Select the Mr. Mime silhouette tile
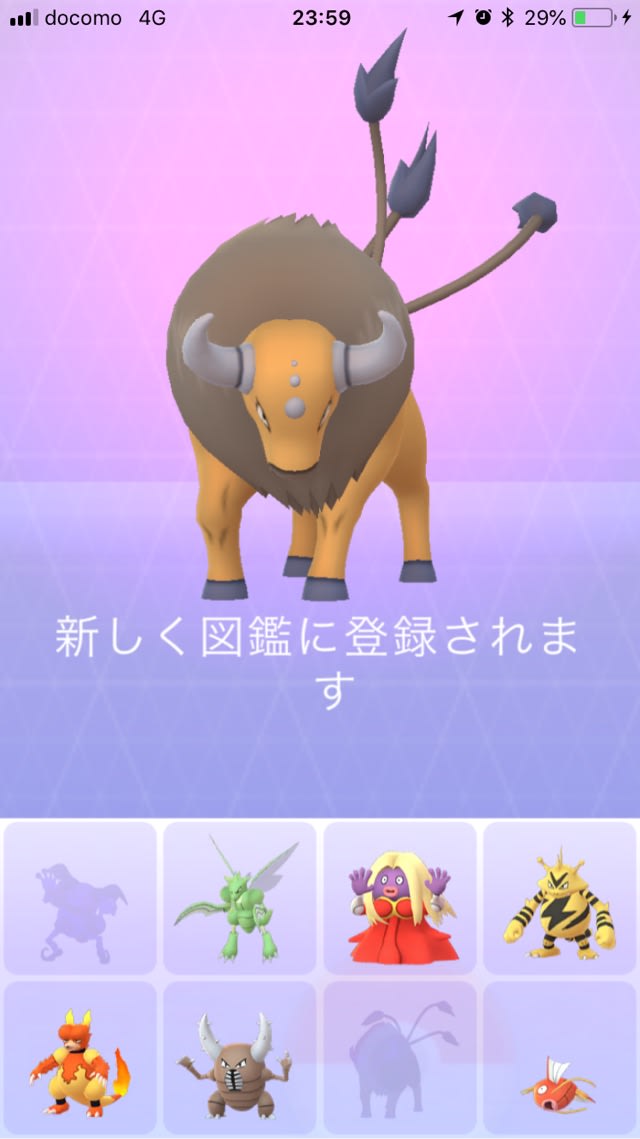Screen dimensions: 640x1139 (80, 898)
